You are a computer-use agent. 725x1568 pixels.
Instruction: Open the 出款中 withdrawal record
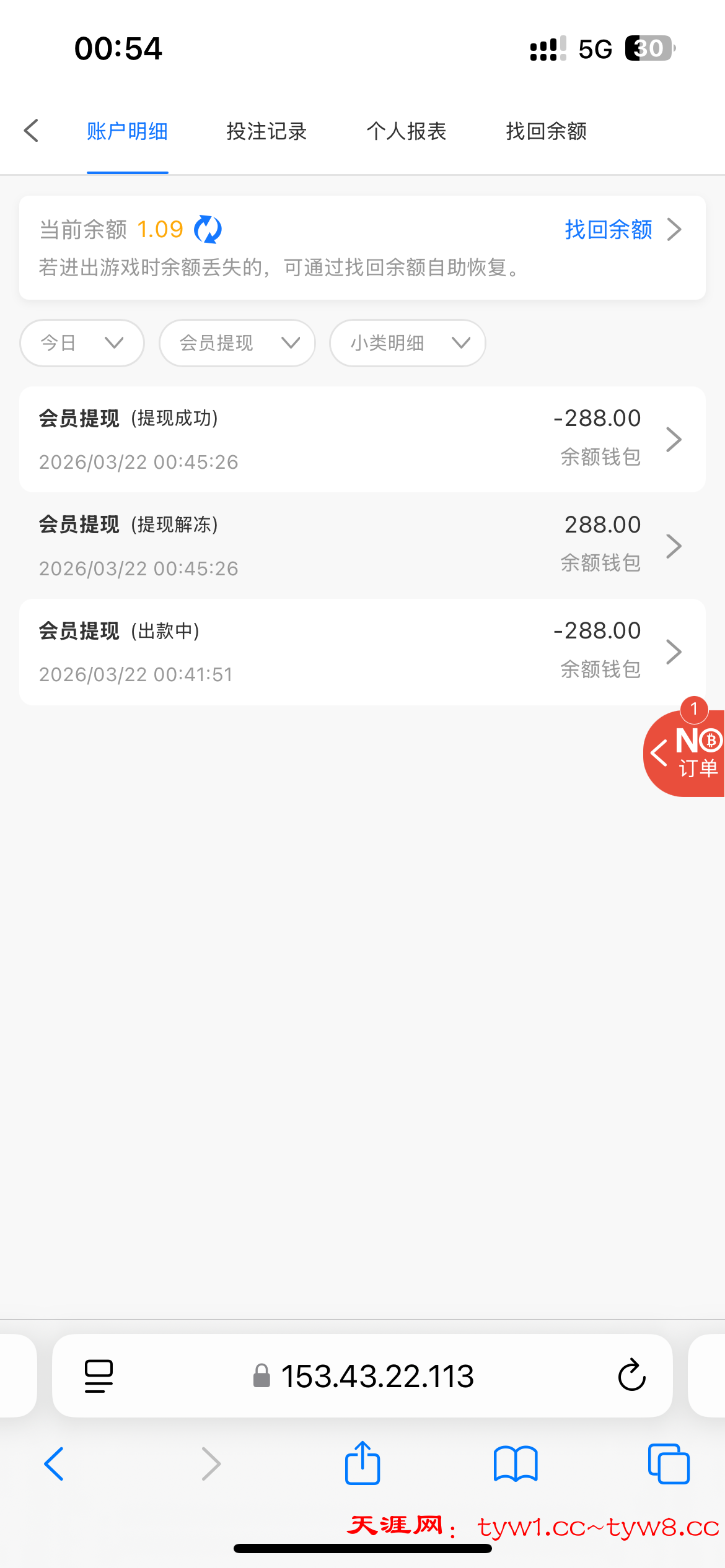[x=362, y=652]
